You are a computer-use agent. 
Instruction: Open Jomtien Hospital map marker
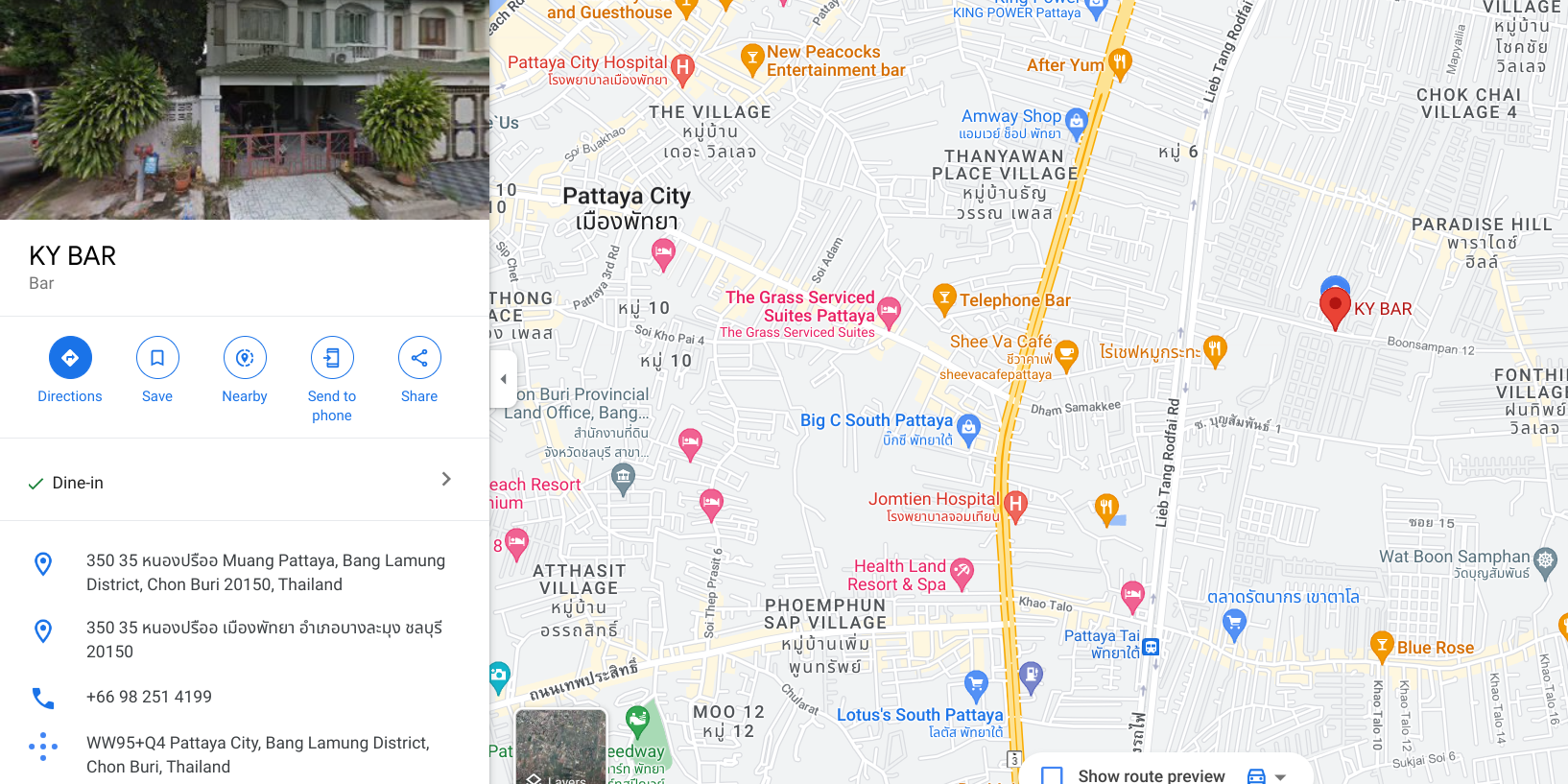pos(1015,503)
